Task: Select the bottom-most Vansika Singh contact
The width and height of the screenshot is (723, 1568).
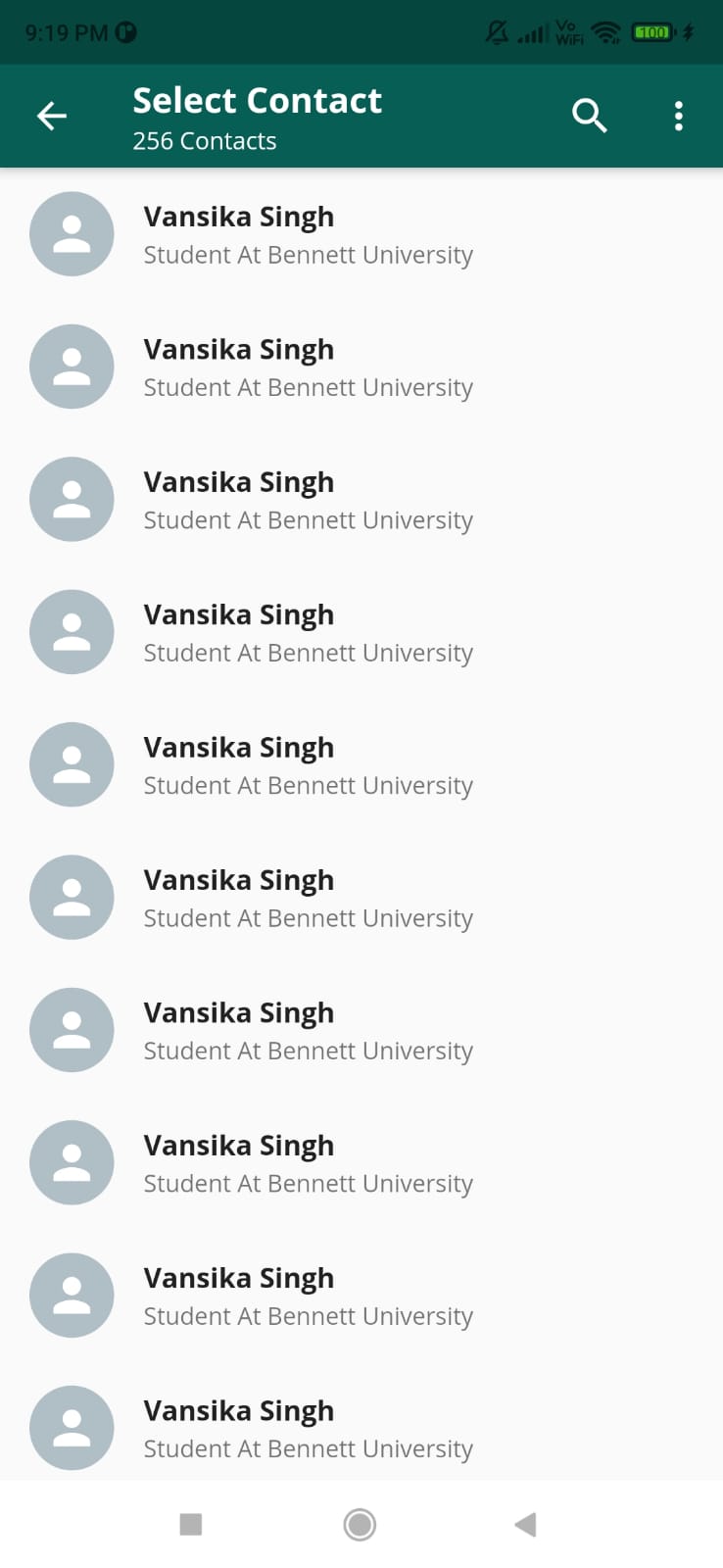Action: click(x=294, y=1427)
